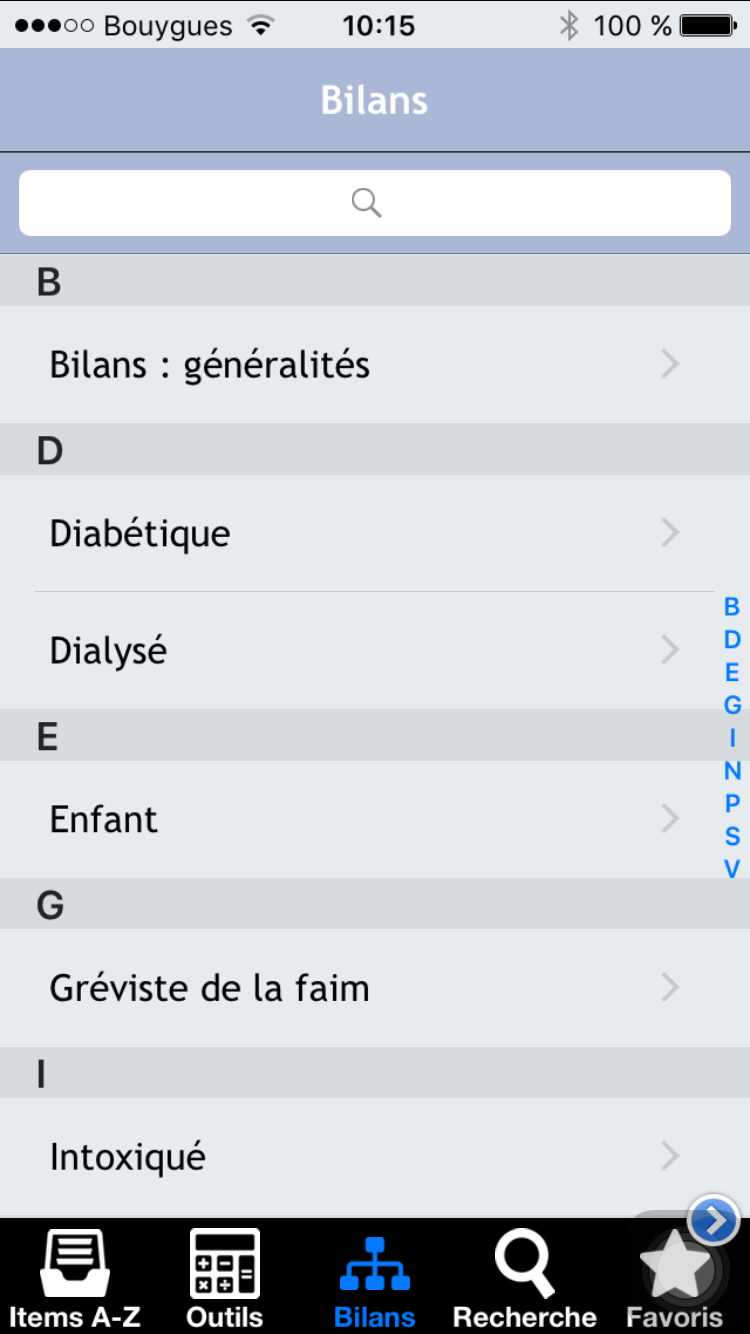Jump to letter V in the index
The height and width of the screenshot is (1334, 750).
pos(732,869)
